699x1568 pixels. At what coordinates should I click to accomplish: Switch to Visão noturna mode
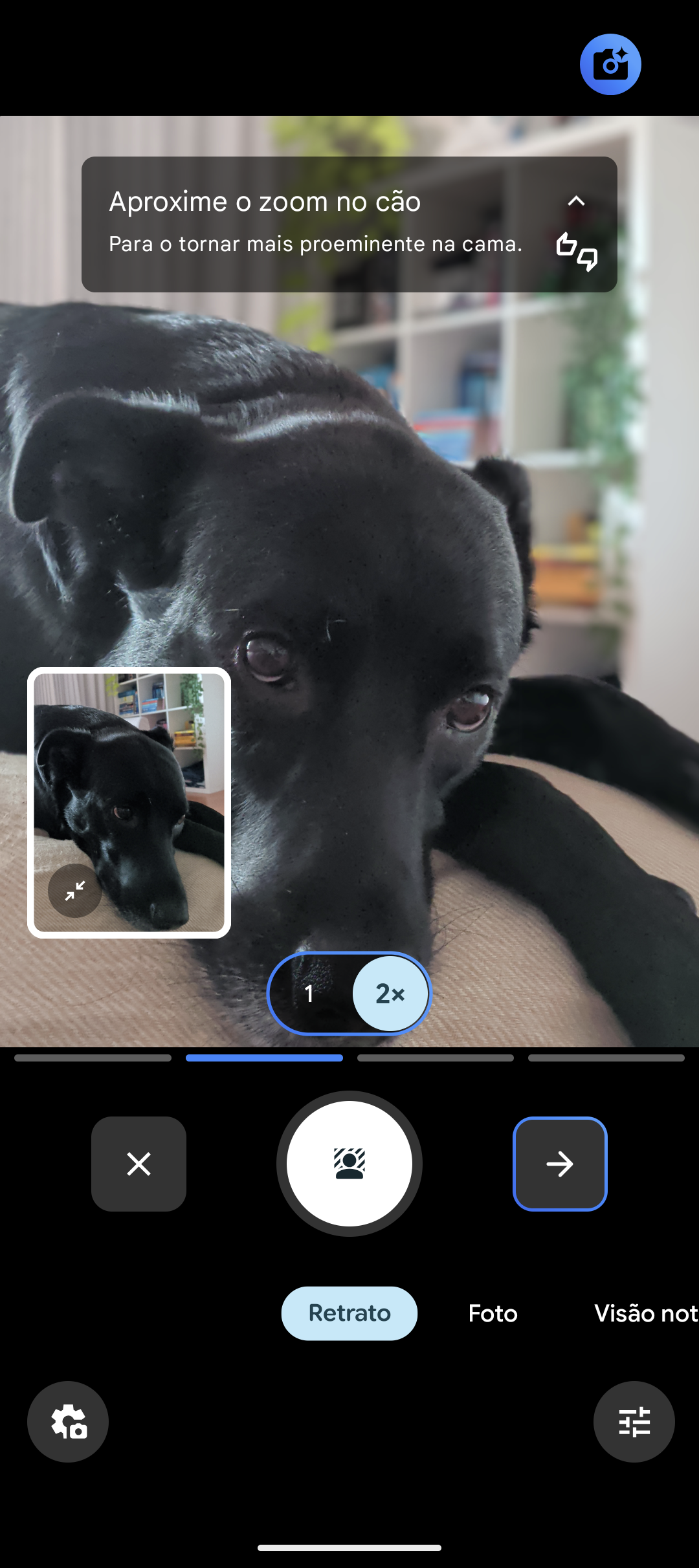click(645, 1313)
